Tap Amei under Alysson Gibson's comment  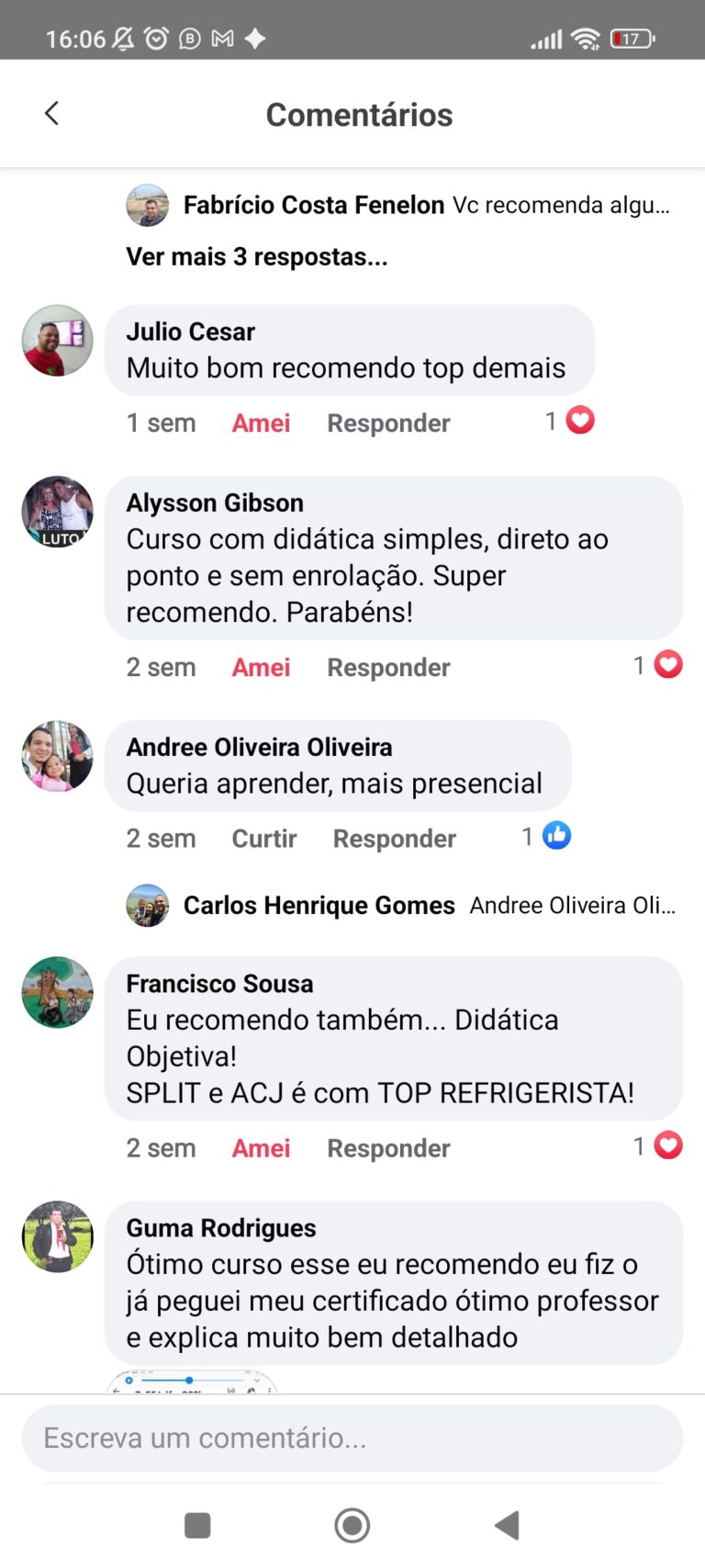pyautogui.click(x=261, y=667)
